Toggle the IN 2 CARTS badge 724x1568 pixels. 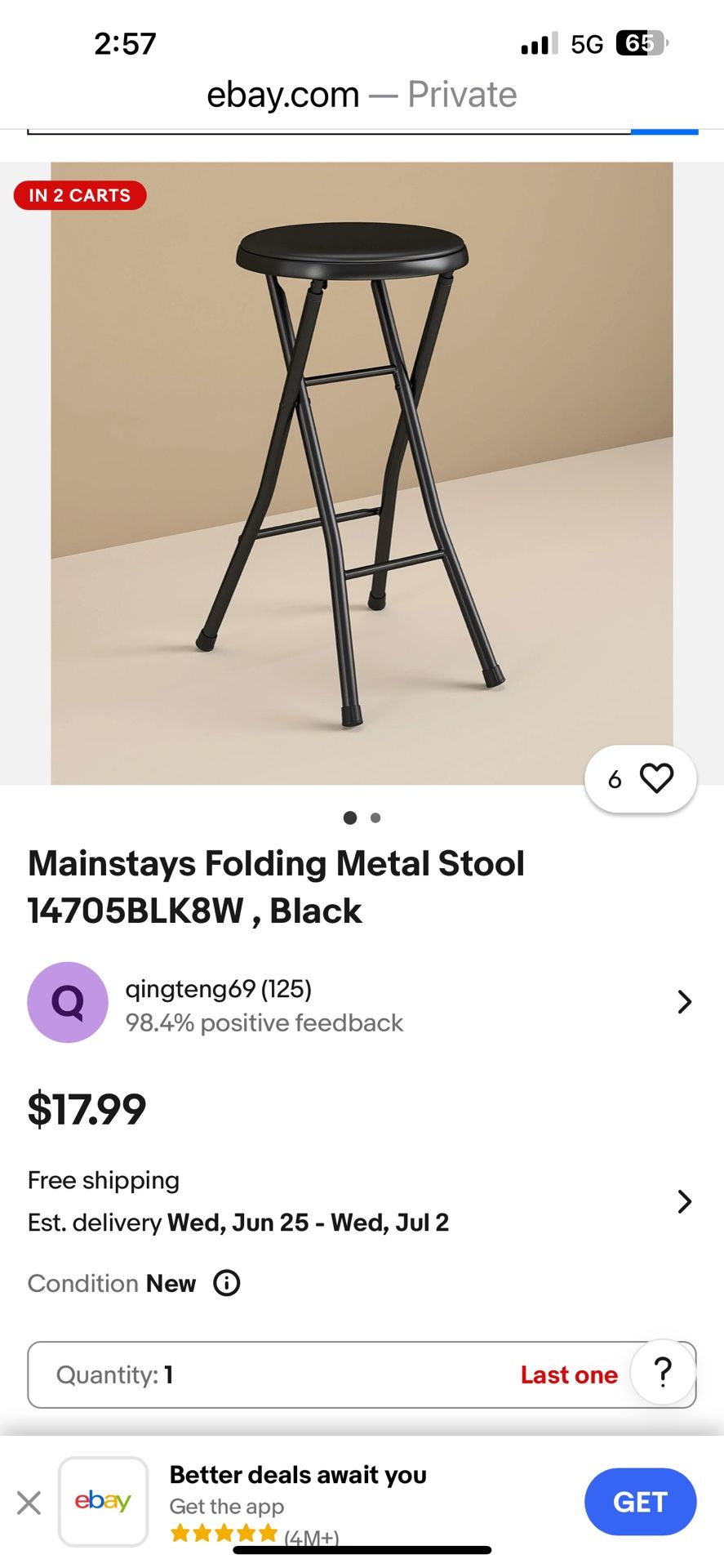point(80,195)
